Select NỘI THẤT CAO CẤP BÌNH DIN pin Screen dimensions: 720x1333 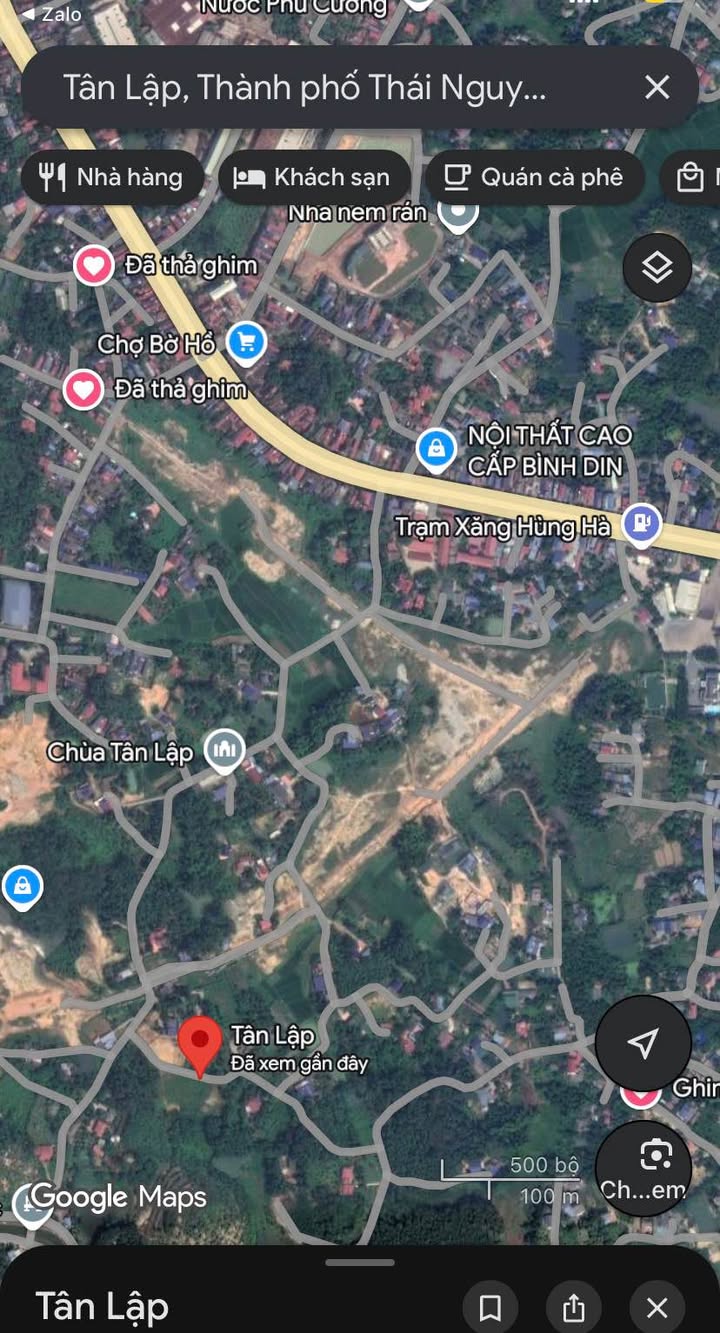(436, 449)
